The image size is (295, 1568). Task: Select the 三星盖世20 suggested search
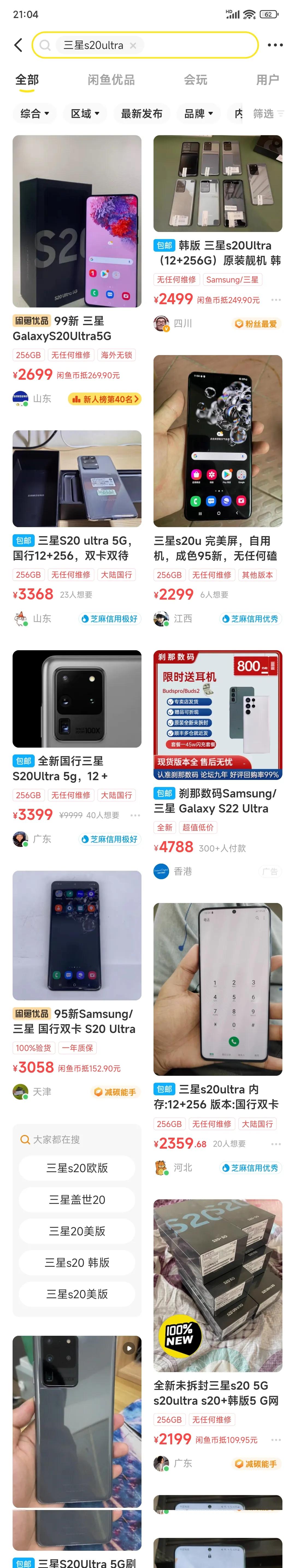coord(77,1200)
